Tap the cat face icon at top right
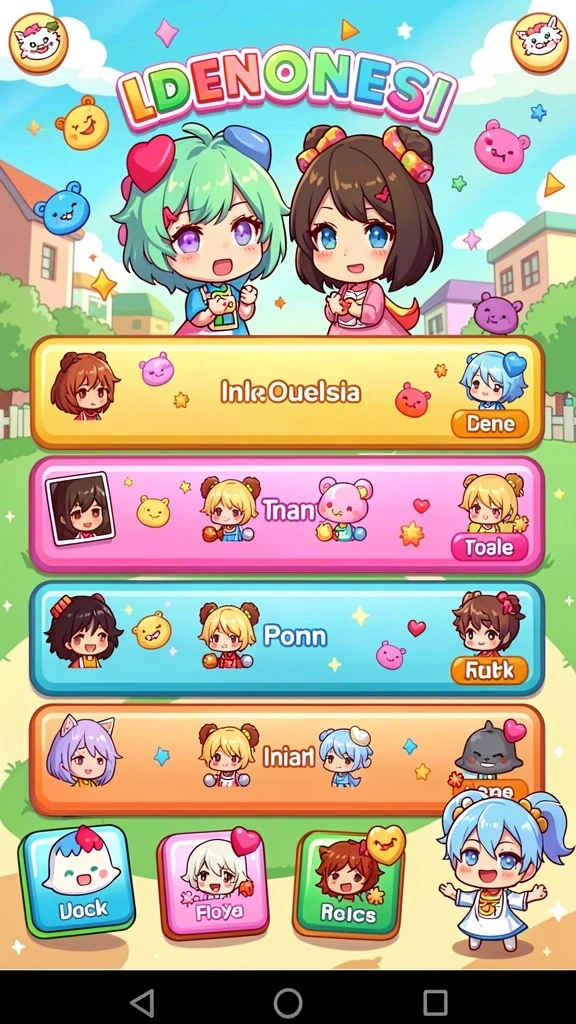 tap(539, 43)
